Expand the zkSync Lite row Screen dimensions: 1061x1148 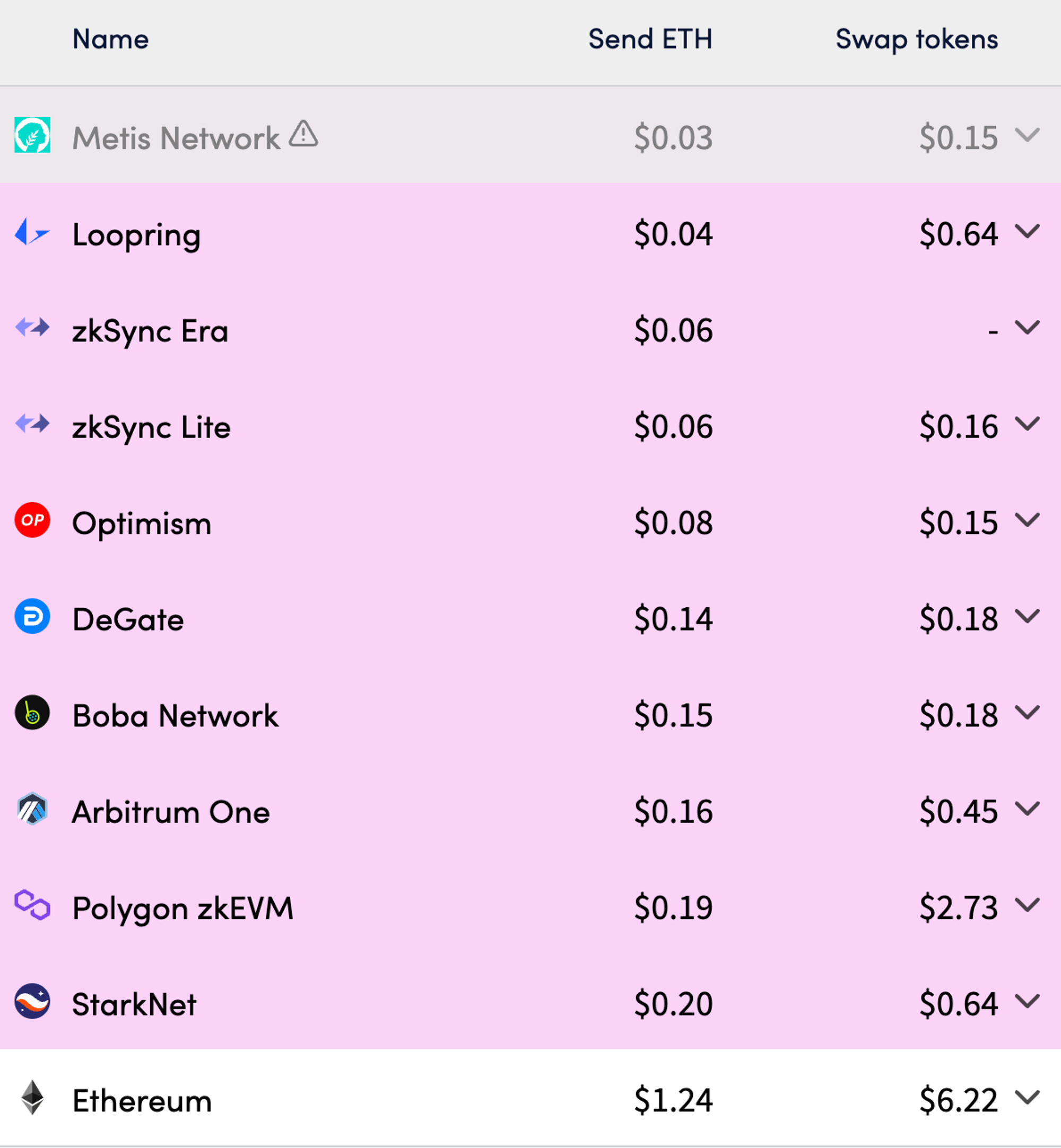coord(1027,424)
